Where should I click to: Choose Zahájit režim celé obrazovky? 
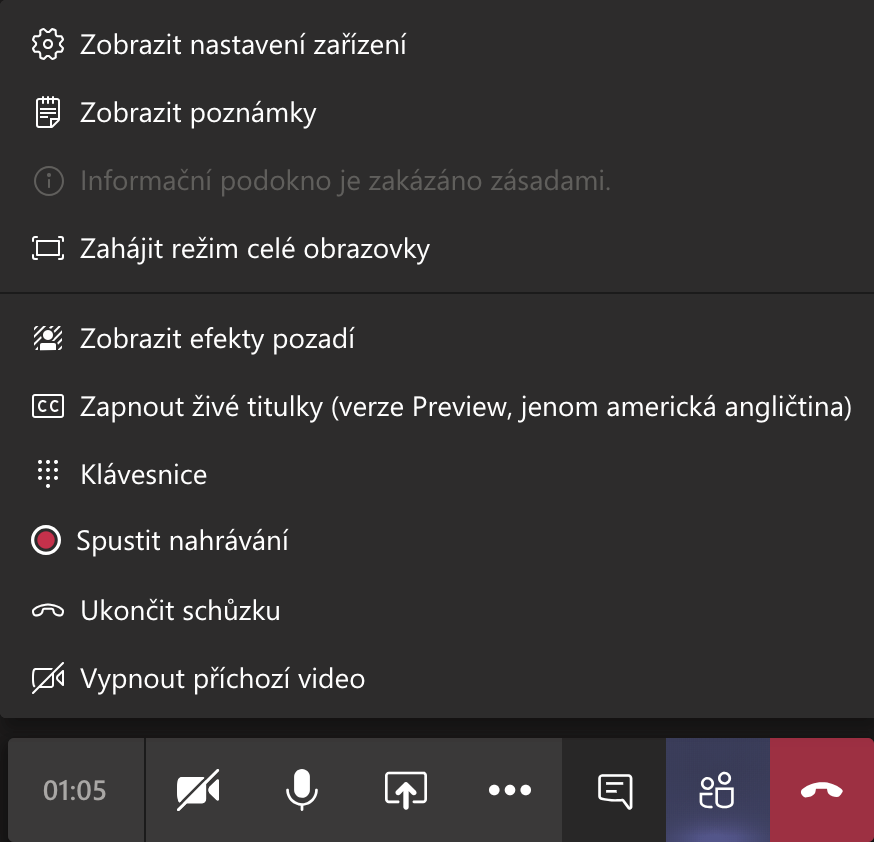click(254, 248)
